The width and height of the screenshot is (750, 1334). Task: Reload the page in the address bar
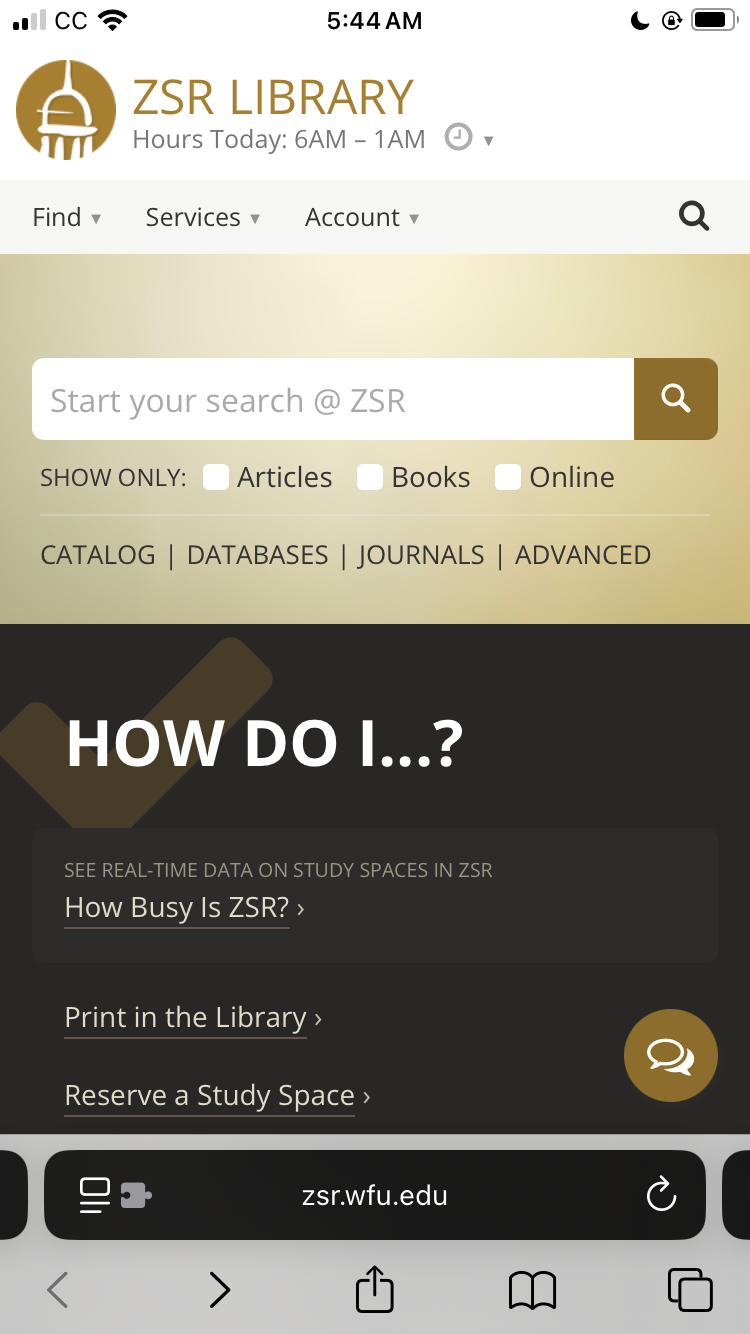(x=661, y=1195)
